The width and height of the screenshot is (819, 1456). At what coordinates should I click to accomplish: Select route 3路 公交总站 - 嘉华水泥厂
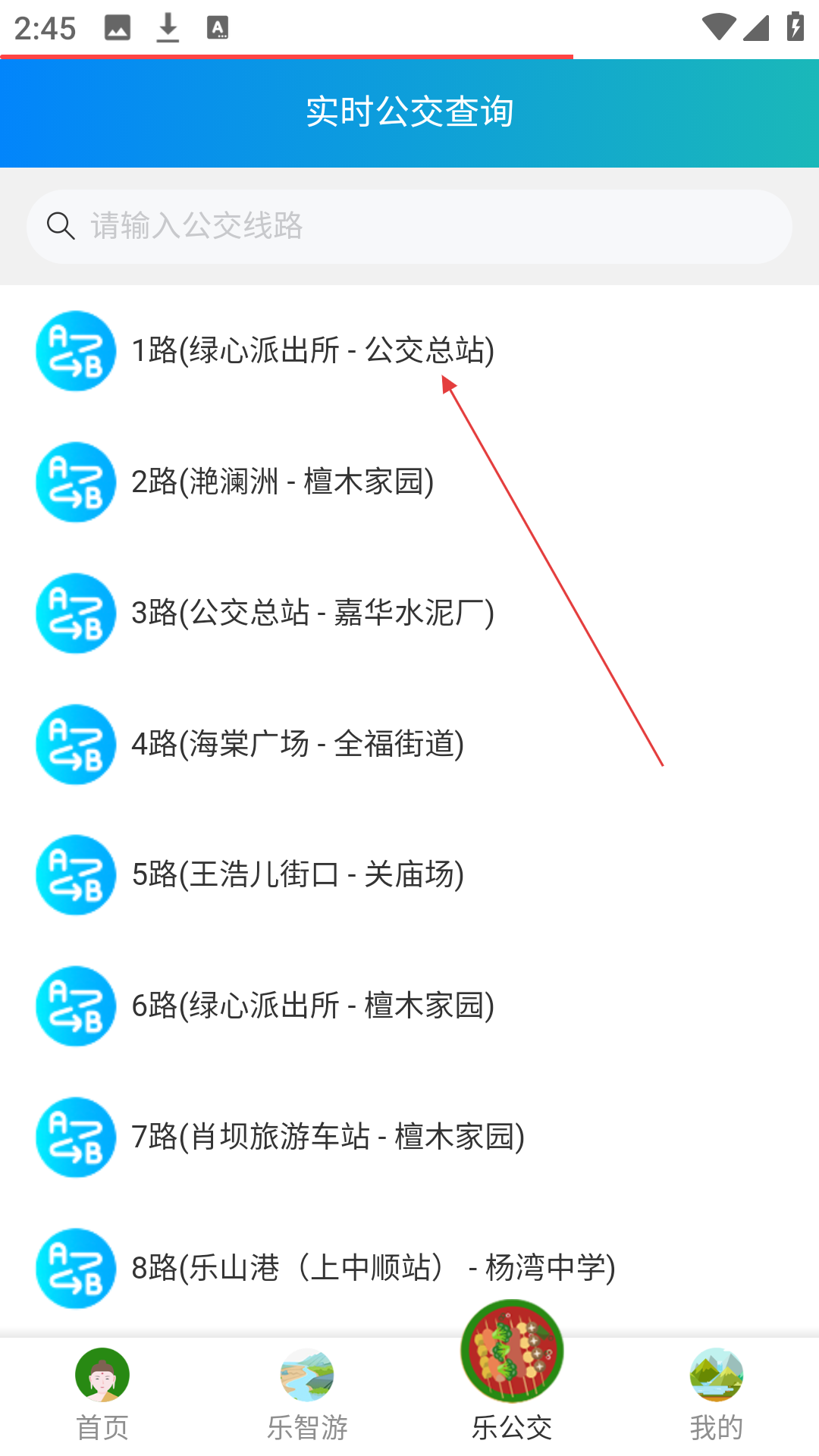pyautogui.click(x=409, y=613)
